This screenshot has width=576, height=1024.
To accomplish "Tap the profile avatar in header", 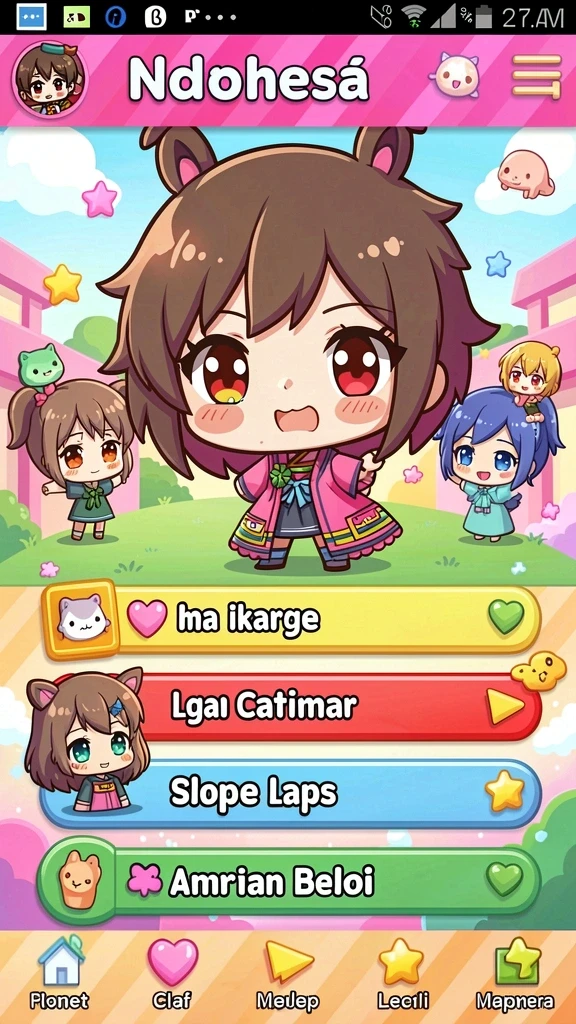I will tap(50, 79).
